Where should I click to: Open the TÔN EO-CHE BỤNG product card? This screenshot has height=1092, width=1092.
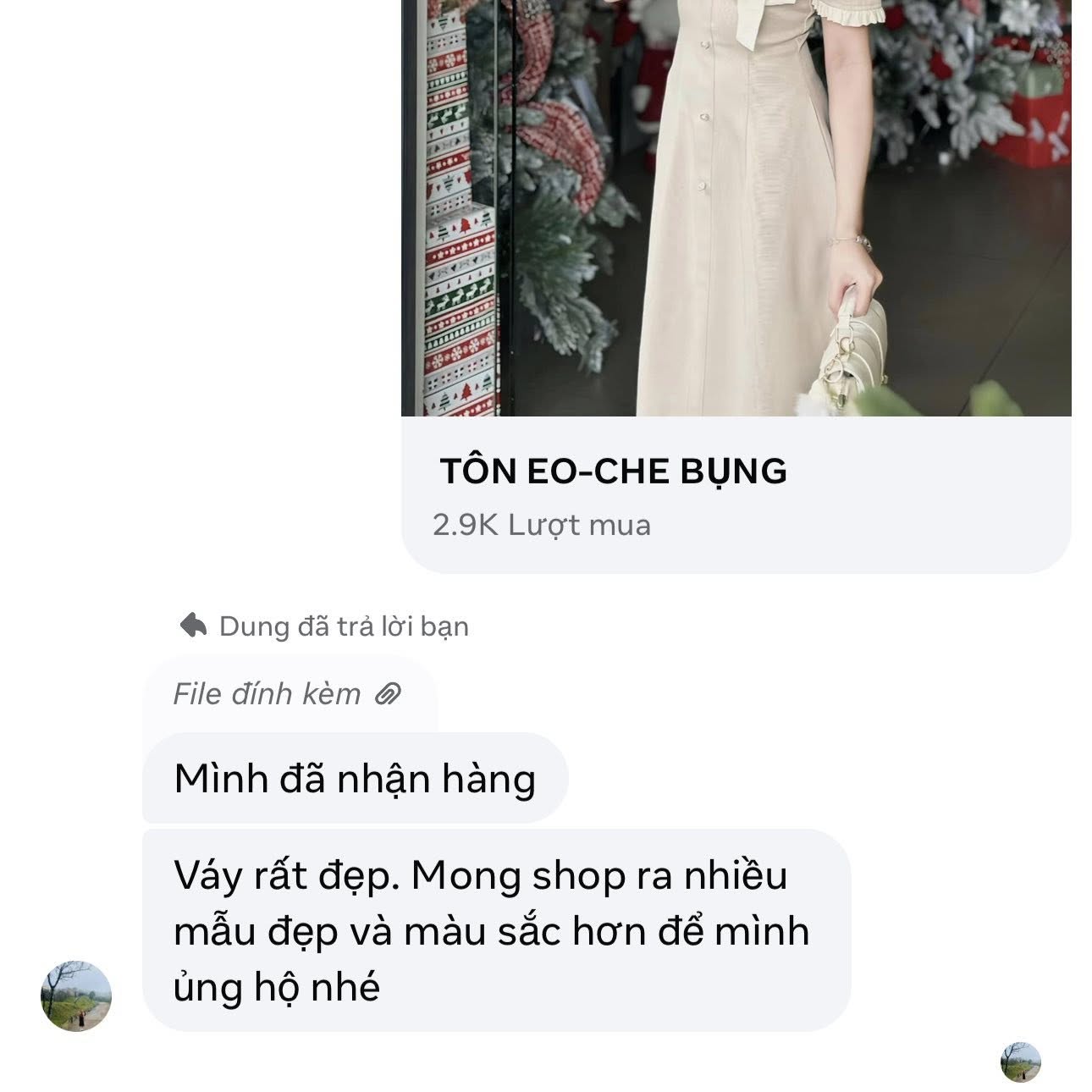pos(735,494)
